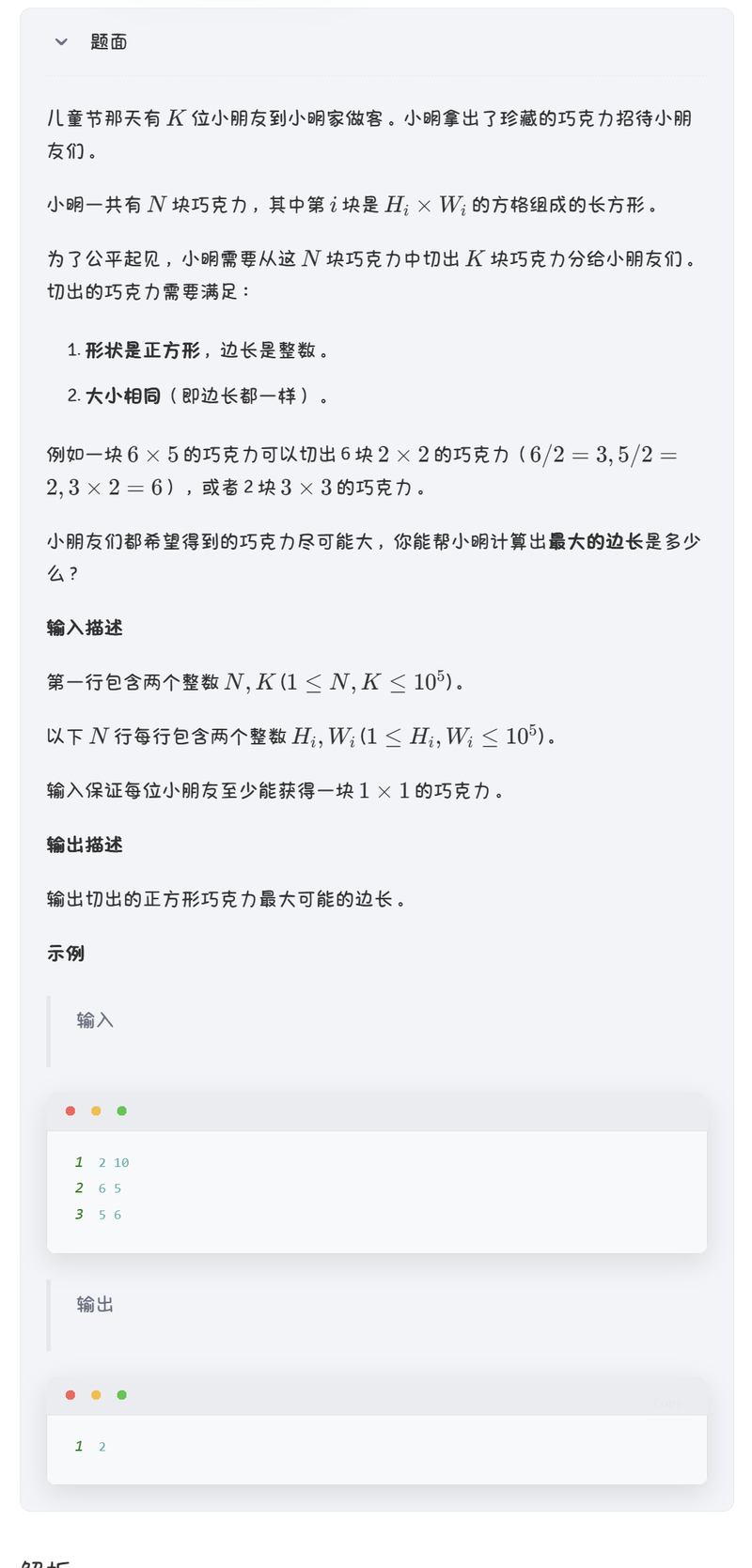Click the vertical bar beside the 输入 label
Screen dimensions: 752x1568
(x=48, y=1031)
